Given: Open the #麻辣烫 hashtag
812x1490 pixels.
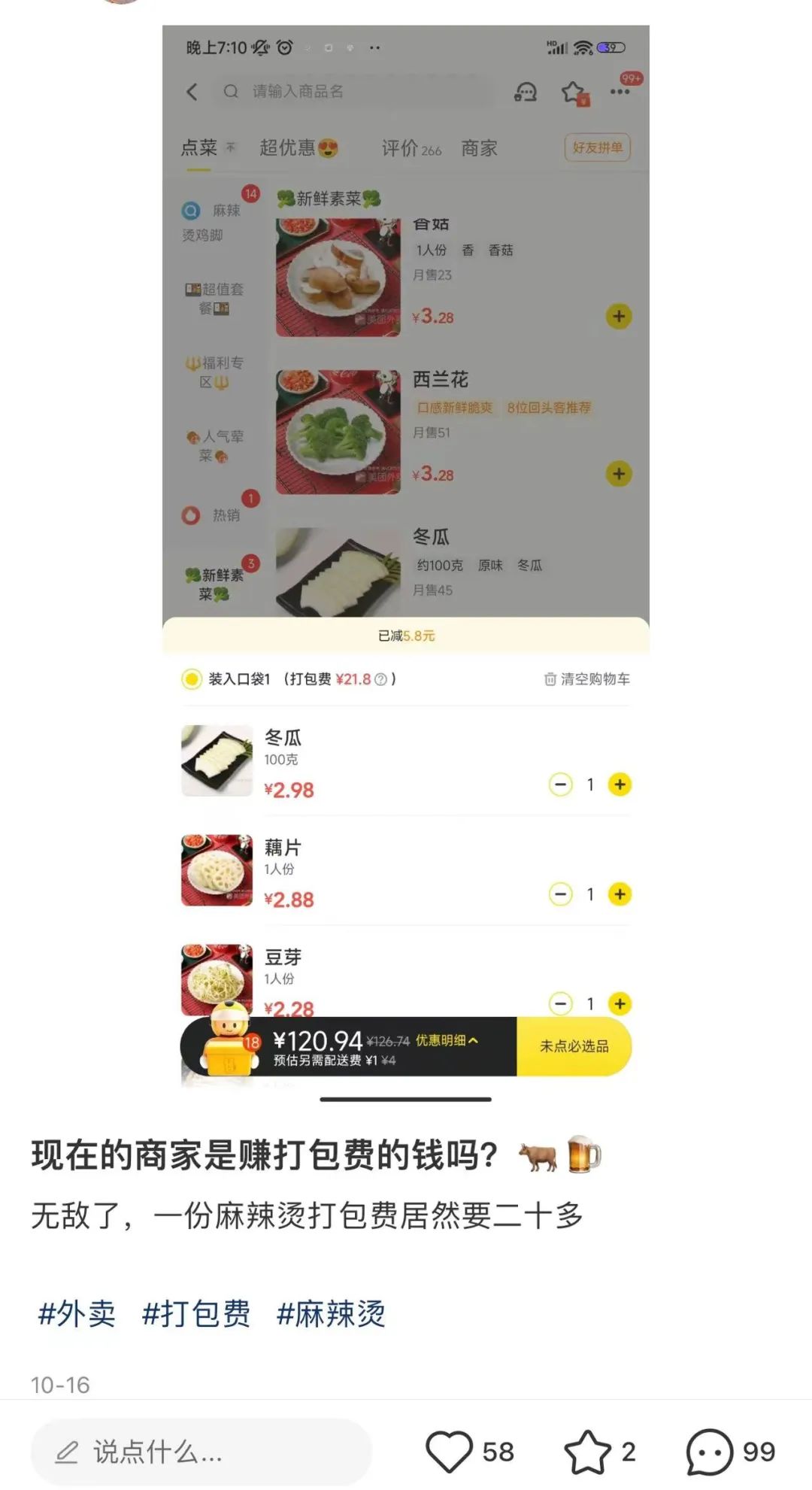Looking at the screenshot, I should coord(331,1314).
